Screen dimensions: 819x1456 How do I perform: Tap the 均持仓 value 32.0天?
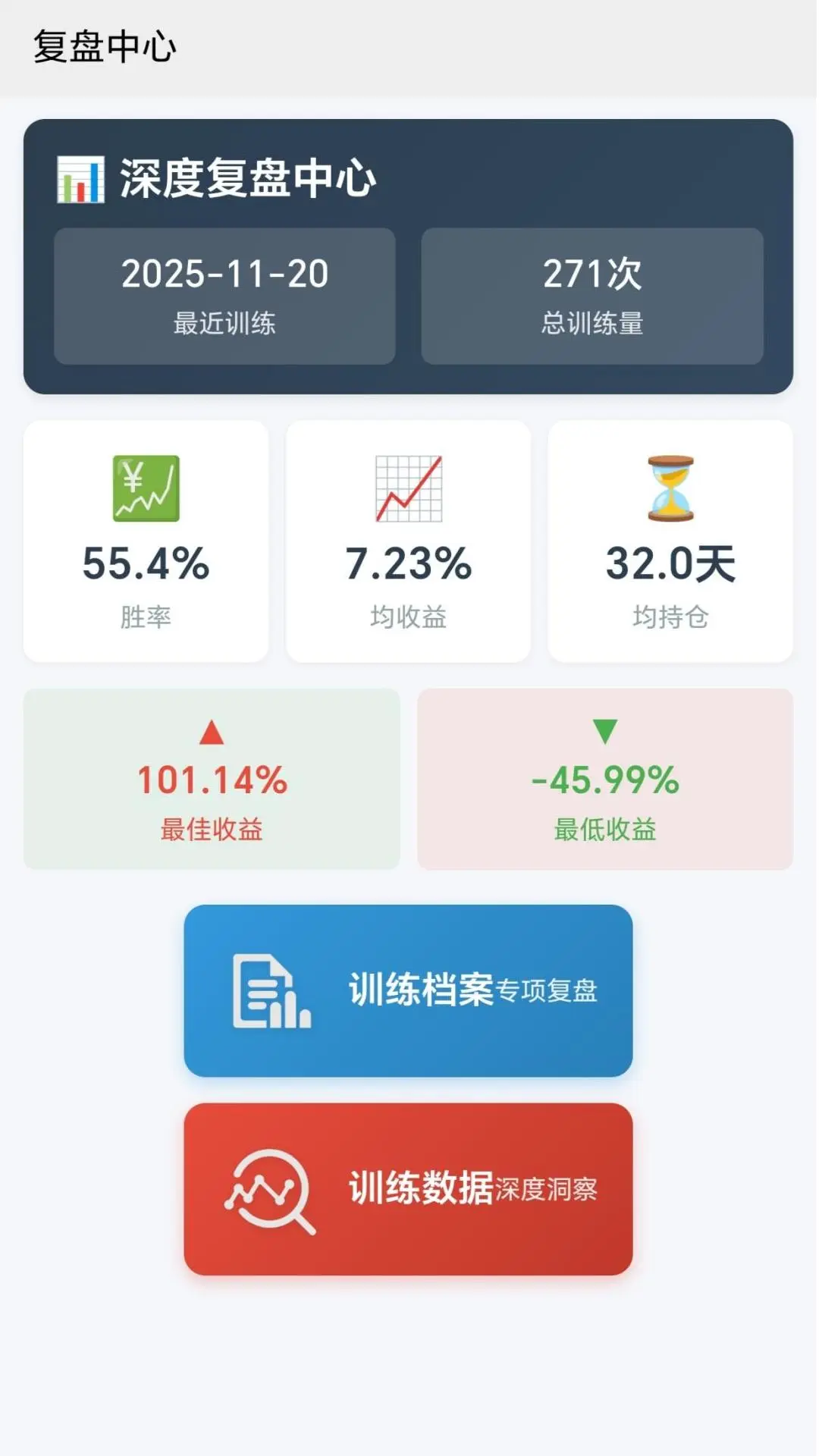[x=672, y=565]
